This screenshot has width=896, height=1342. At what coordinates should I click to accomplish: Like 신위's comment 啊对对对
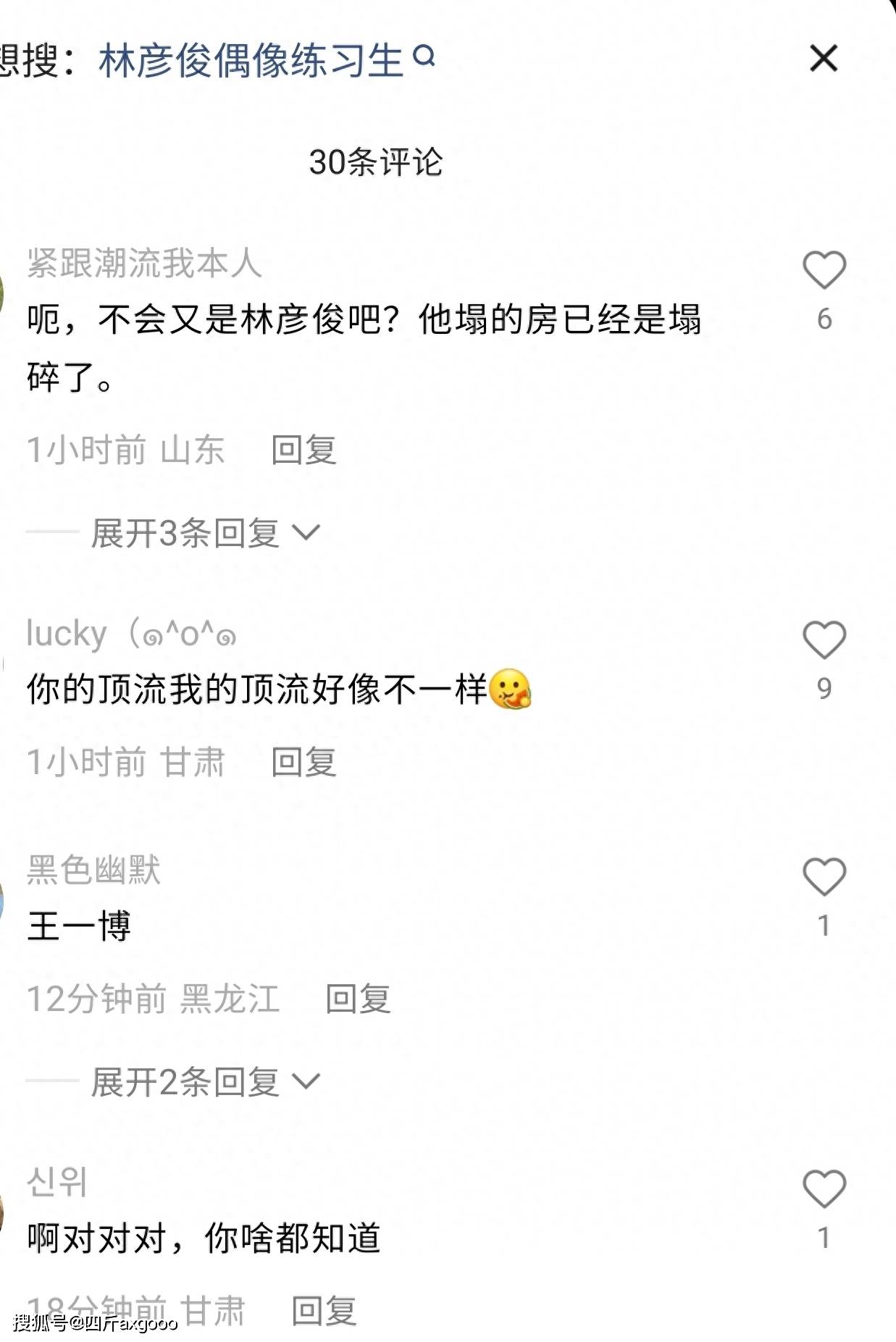click(x=824, y=1189)
